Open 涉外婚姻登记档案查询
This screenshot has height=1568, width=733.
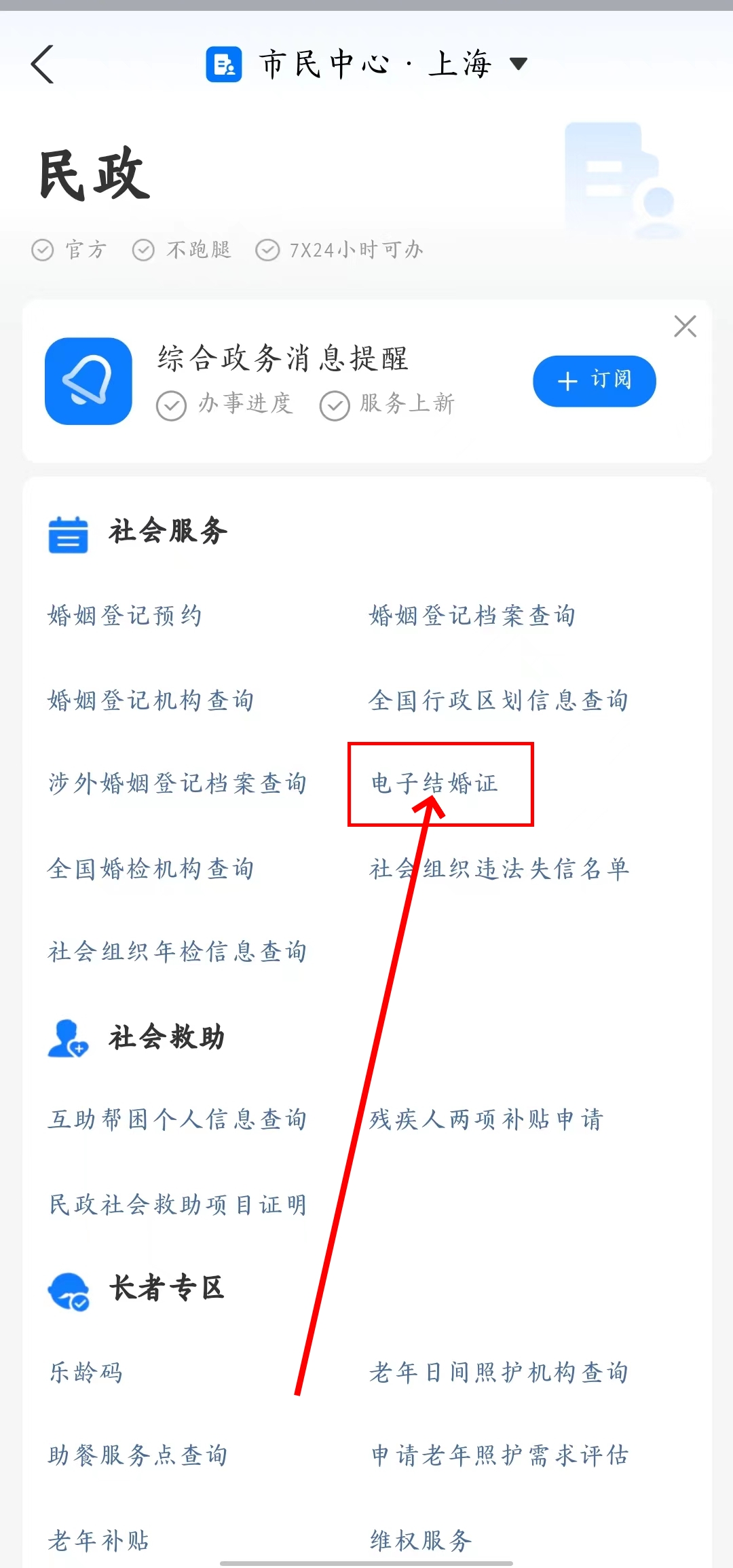coord(177,783)
